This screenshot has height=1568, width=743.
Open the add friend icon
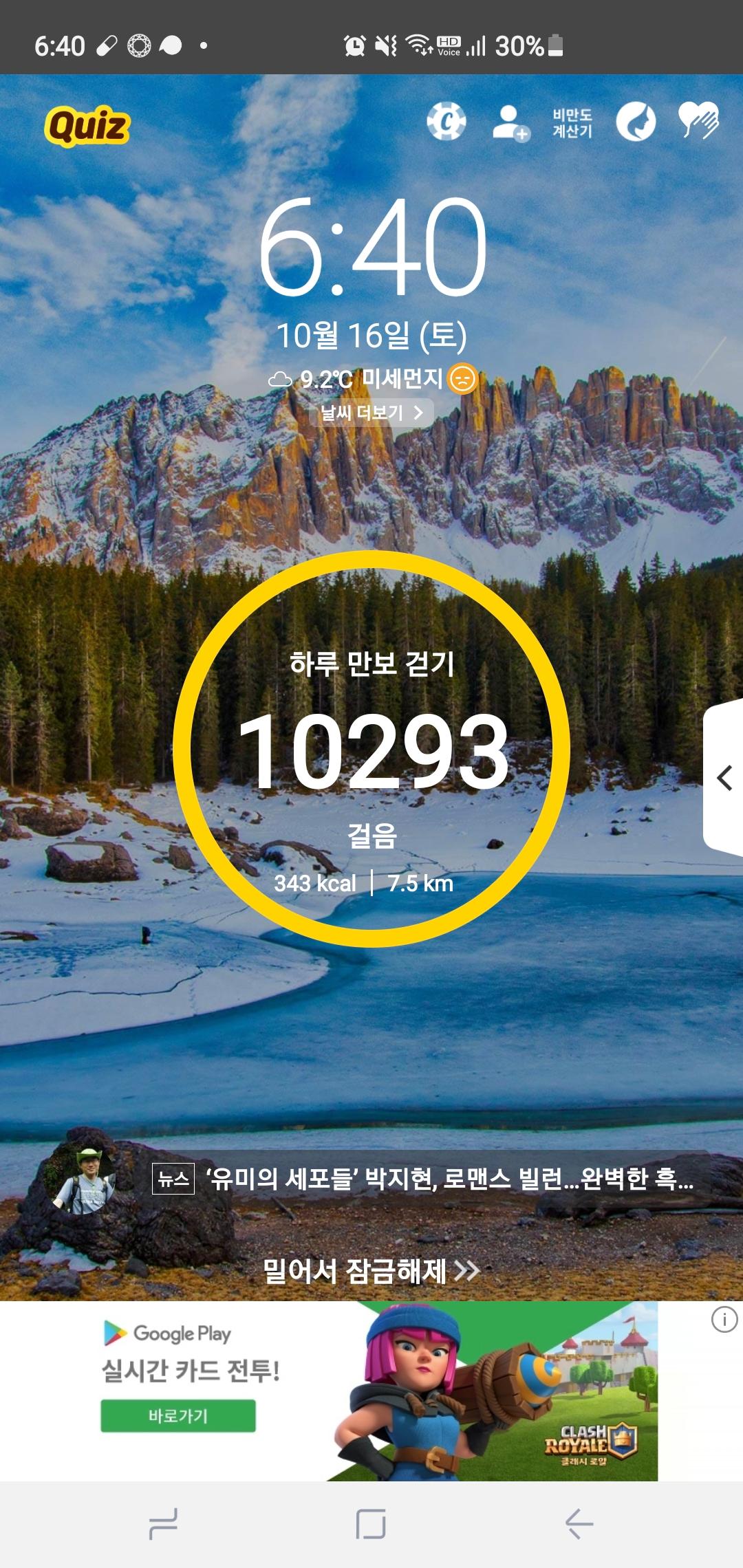pos(510,123)
